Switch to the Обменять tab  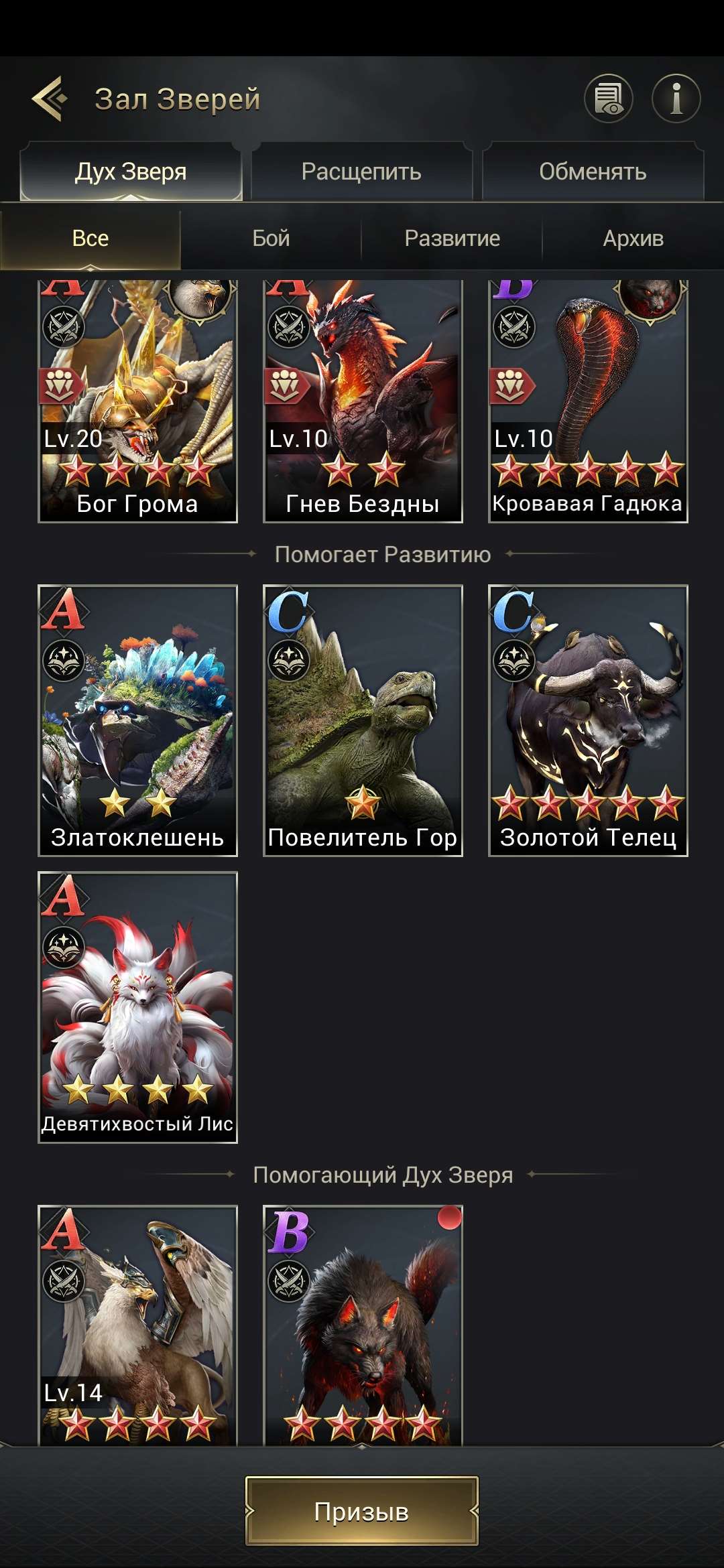pyautogui.click(x=593, y=172)
